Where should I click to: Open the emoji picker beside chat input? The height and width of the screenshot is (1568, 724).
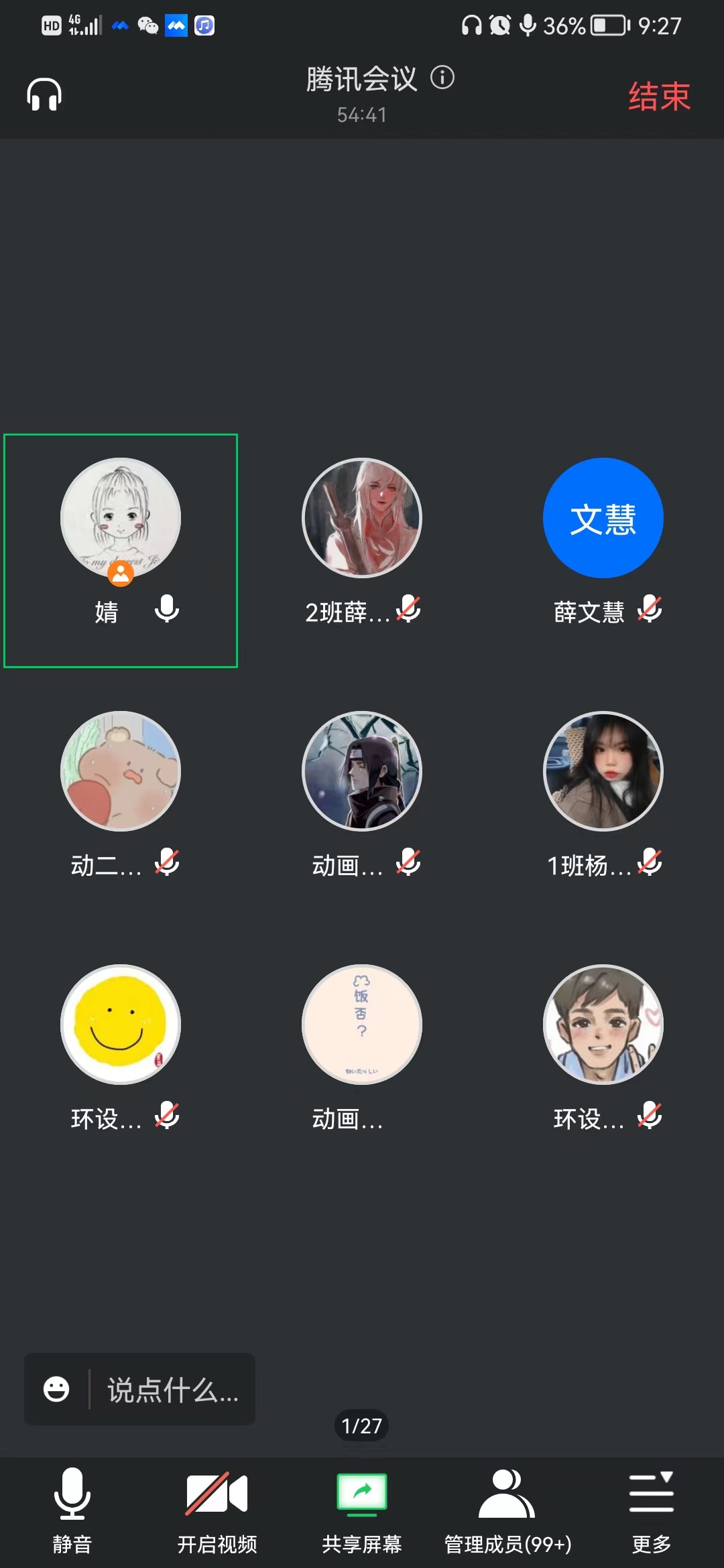point(56,1390)
